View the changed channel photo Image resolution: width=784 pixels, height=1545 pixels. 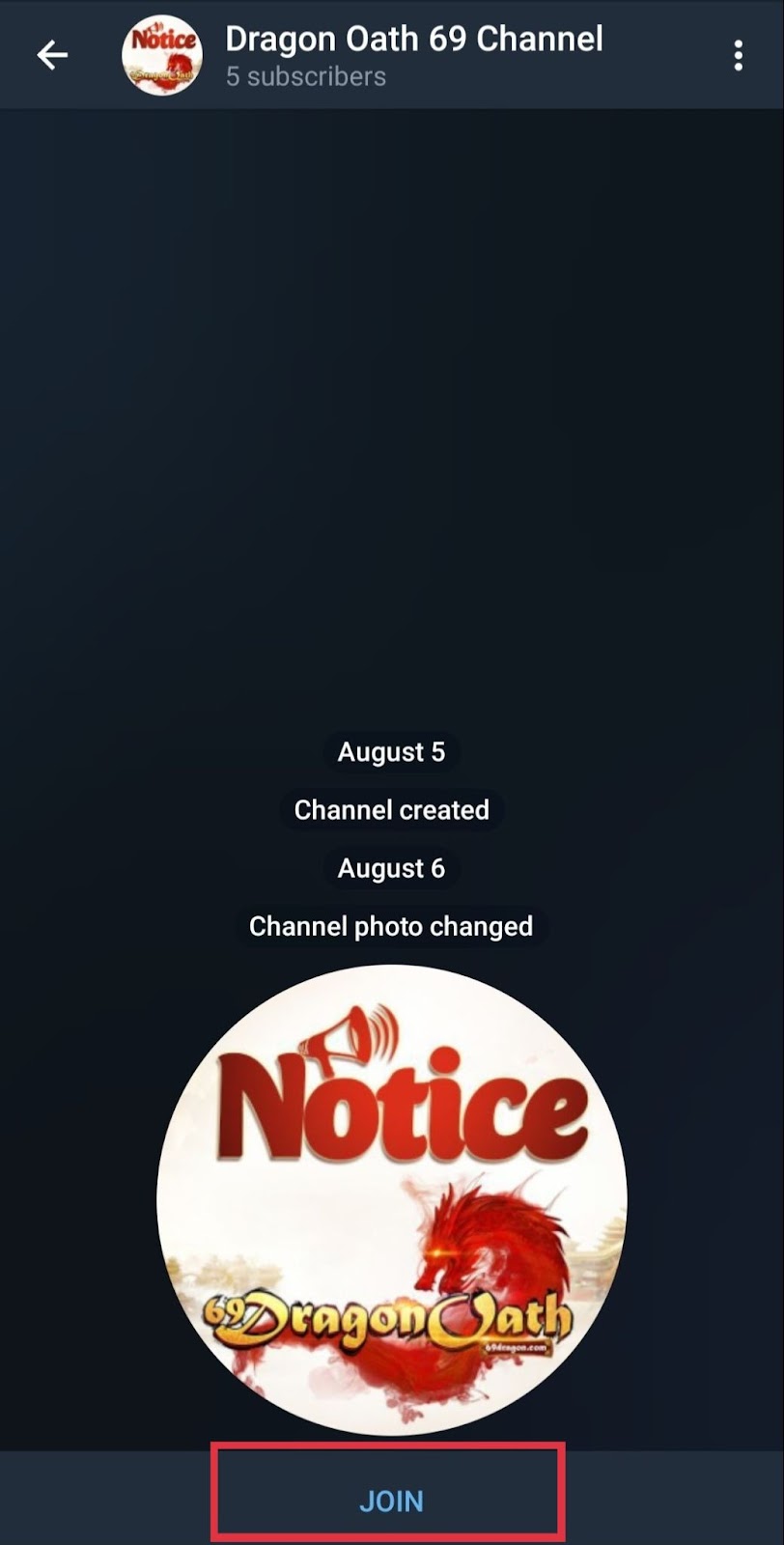click(x=391, y=1199)
